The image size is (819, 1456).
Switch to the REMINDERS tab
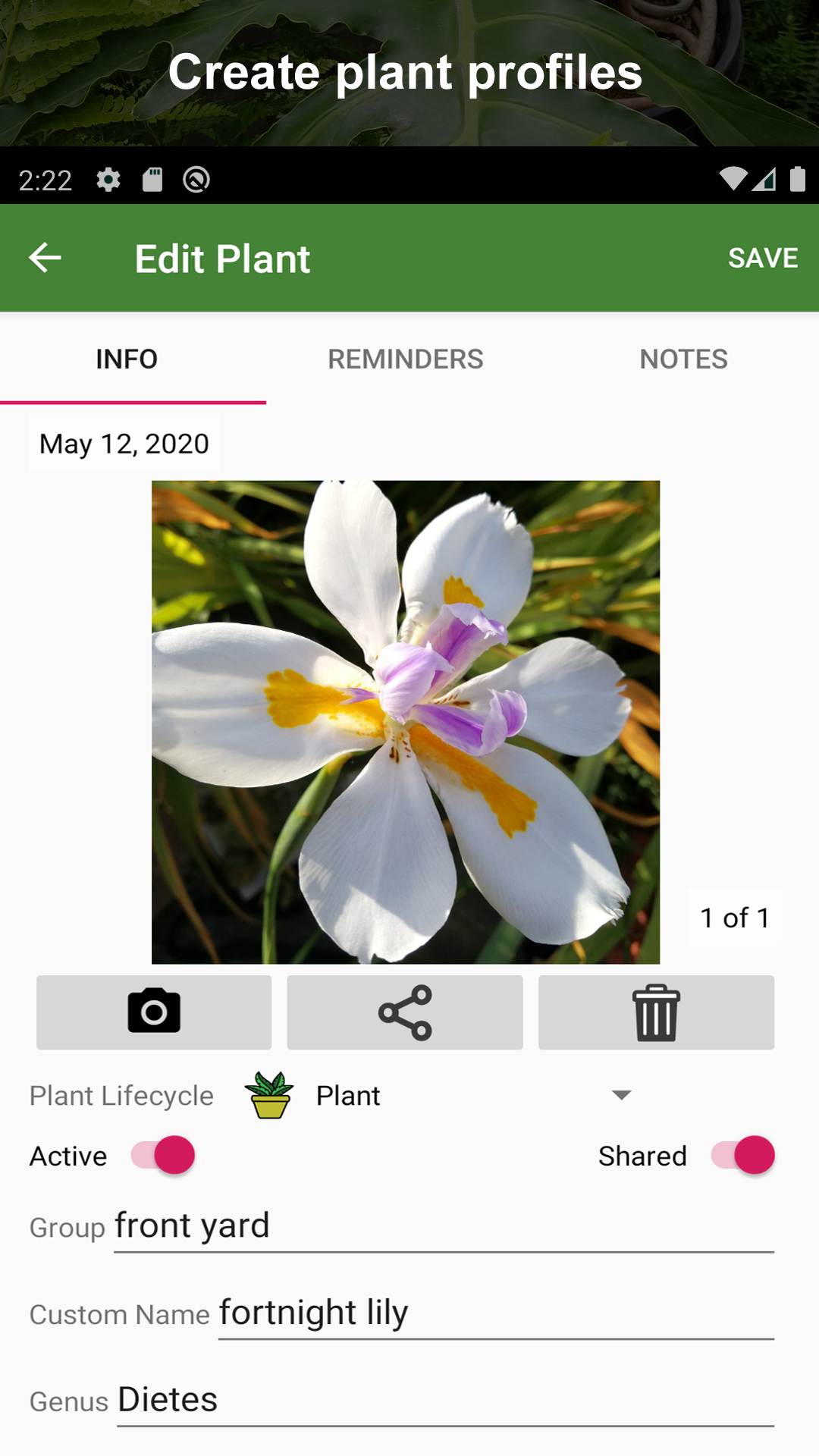point(406,359)
